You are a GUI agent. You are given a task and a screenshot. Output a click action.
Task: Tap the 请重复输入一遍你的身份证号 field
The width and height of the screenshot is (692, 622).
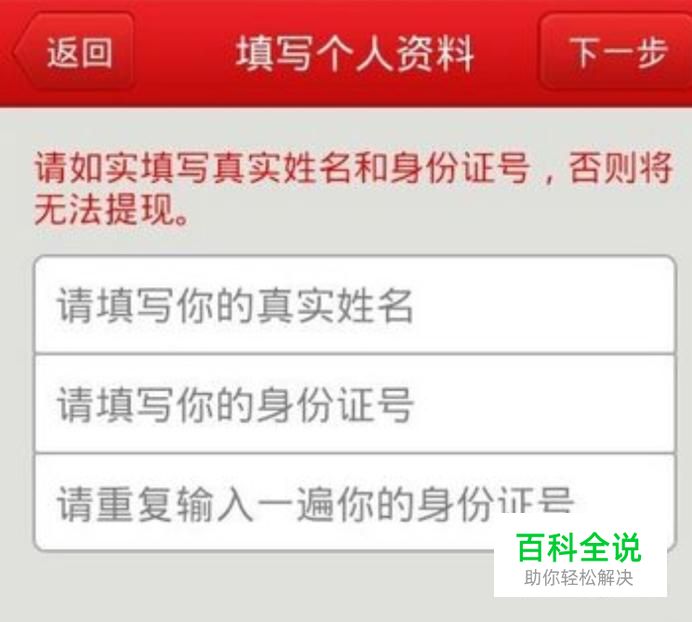(x=355, y=503)
